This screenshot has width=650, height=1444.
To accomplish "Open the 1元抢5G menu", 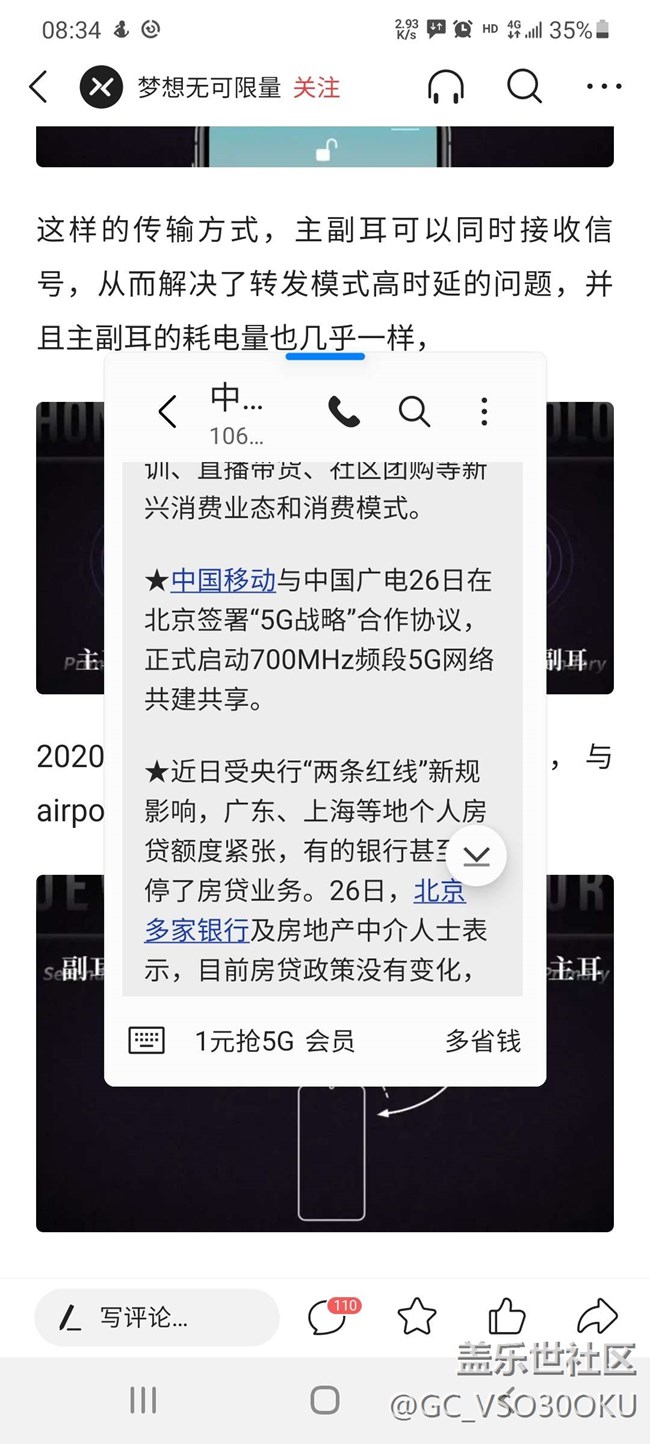I will [x=274, y=1041].
